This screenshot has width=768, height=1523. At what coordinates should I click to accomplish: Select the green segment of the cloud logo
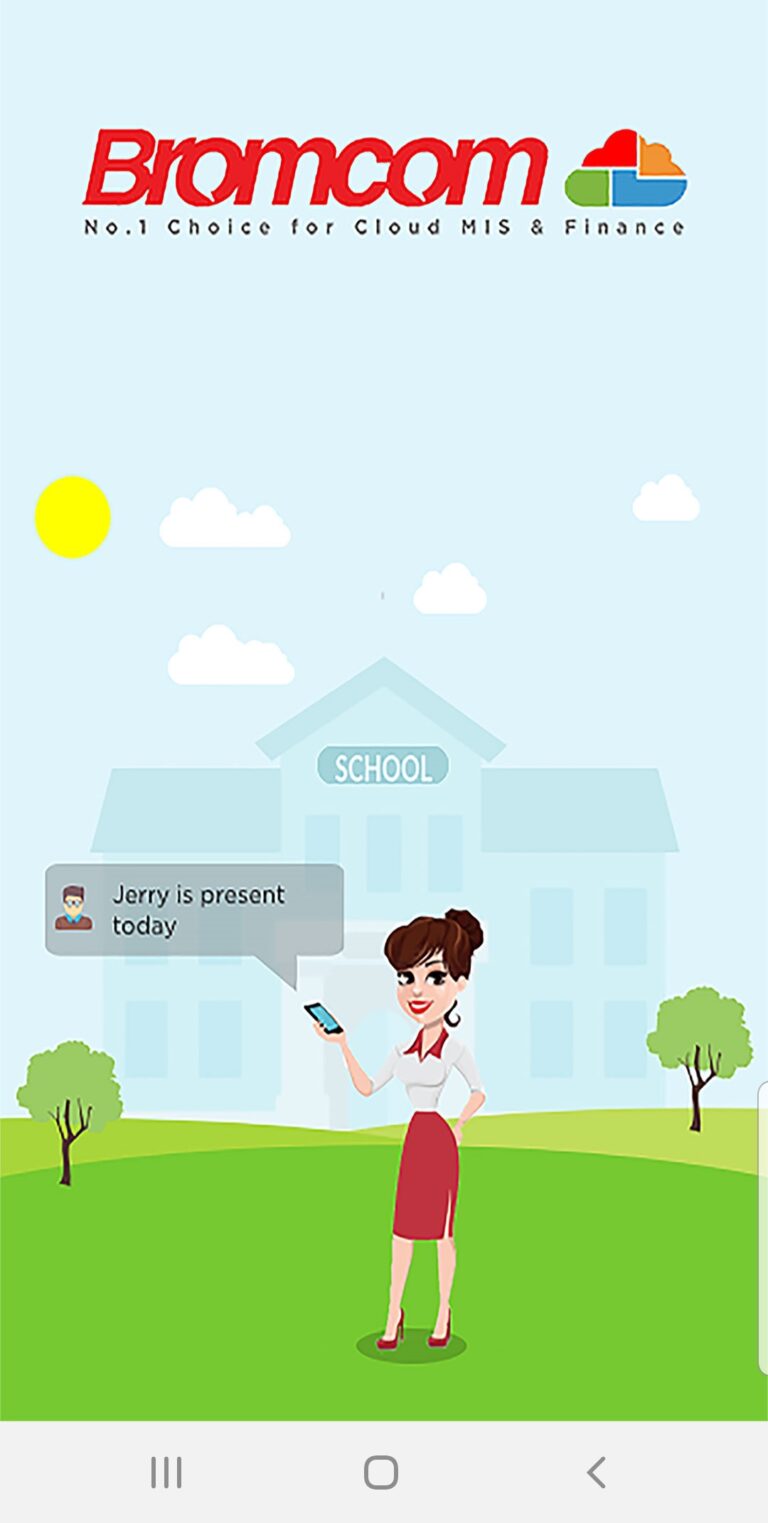pos(588,188)
